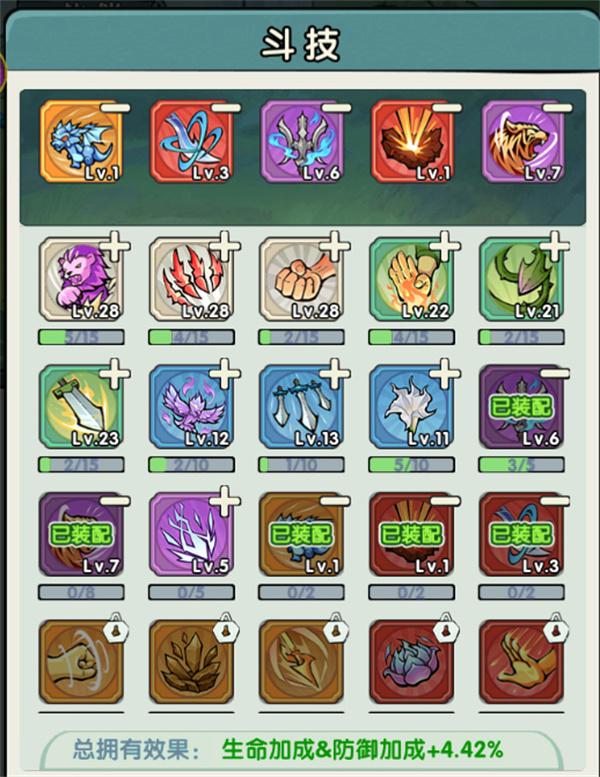Remove the equipped spinning blades skill Lv.3
600x777 pixels.
coord(226,107)
